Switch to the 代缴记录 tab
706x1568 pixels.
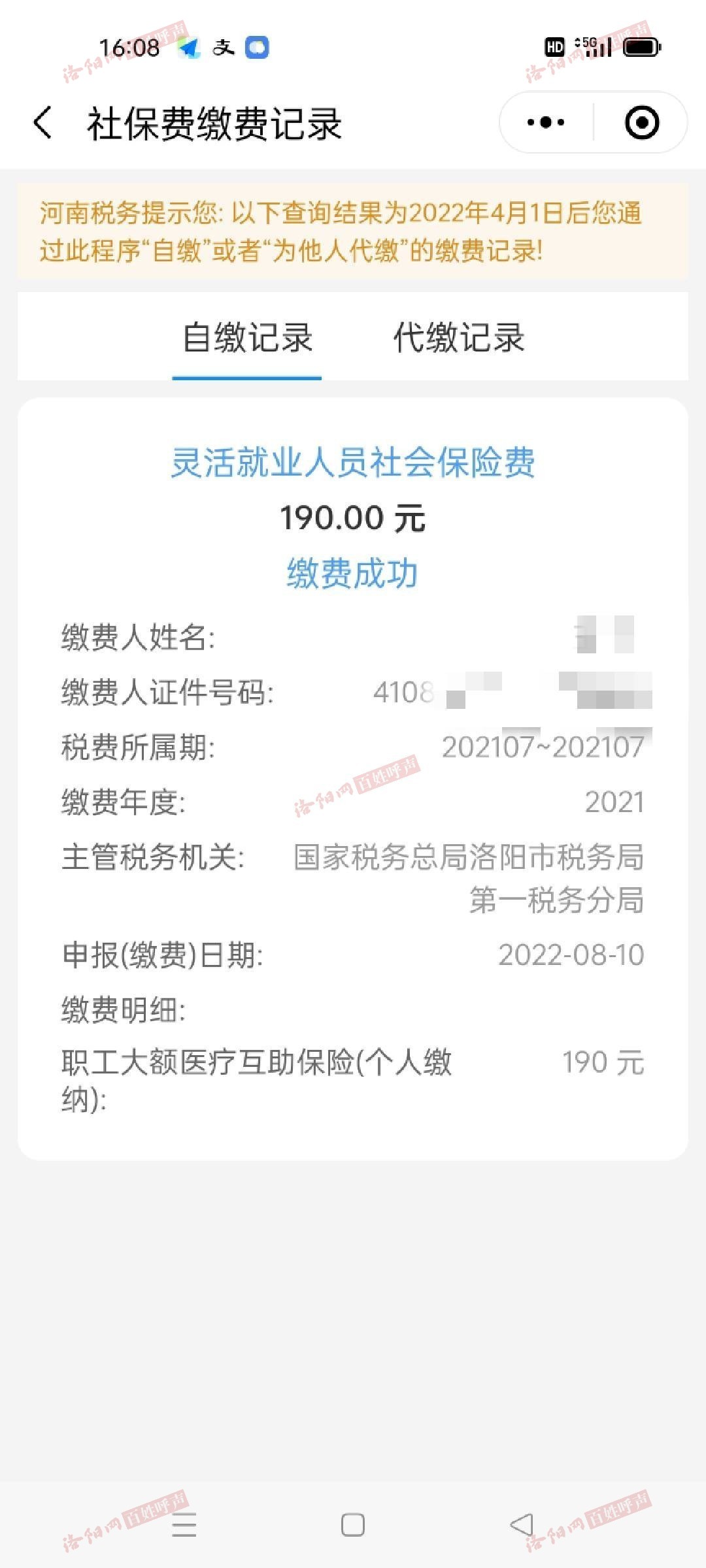[x=459, y=338]
